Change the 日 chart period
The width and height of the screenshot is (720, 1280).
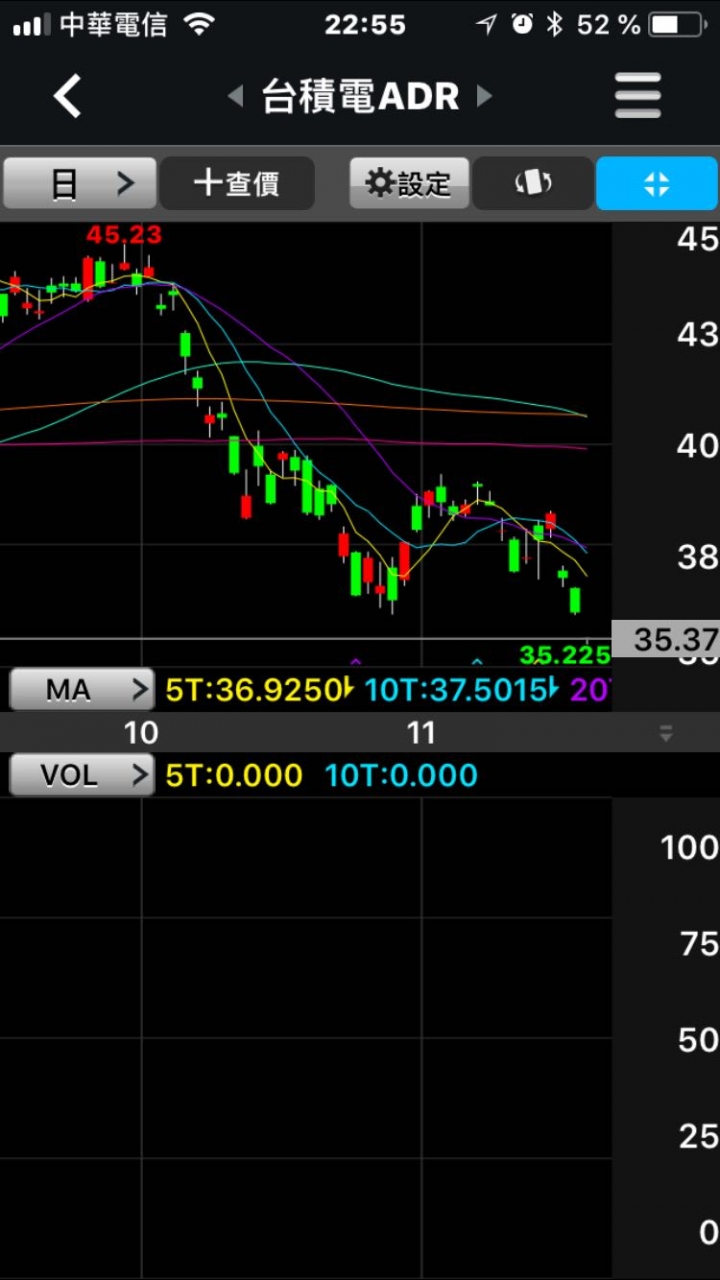[x=80, y=184]
